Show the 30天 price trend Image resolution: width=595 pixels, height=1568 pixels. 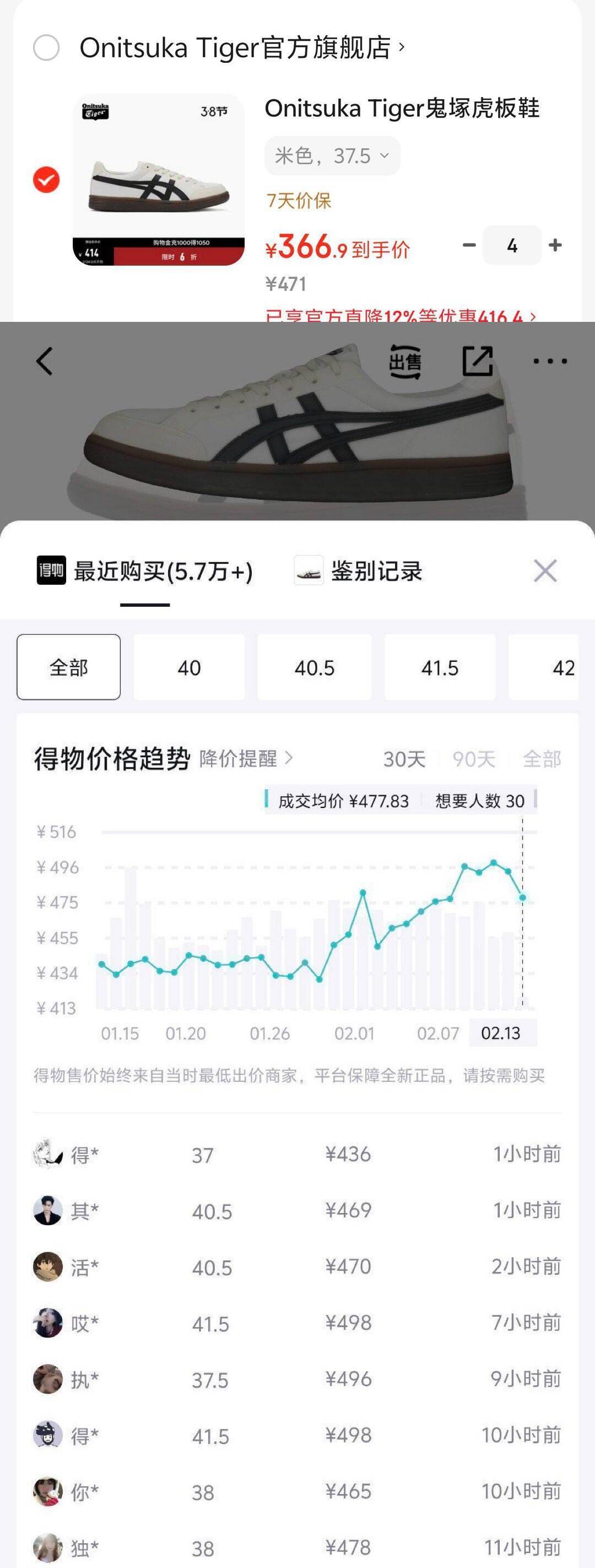pyautogui.click(x=404, y=759)
